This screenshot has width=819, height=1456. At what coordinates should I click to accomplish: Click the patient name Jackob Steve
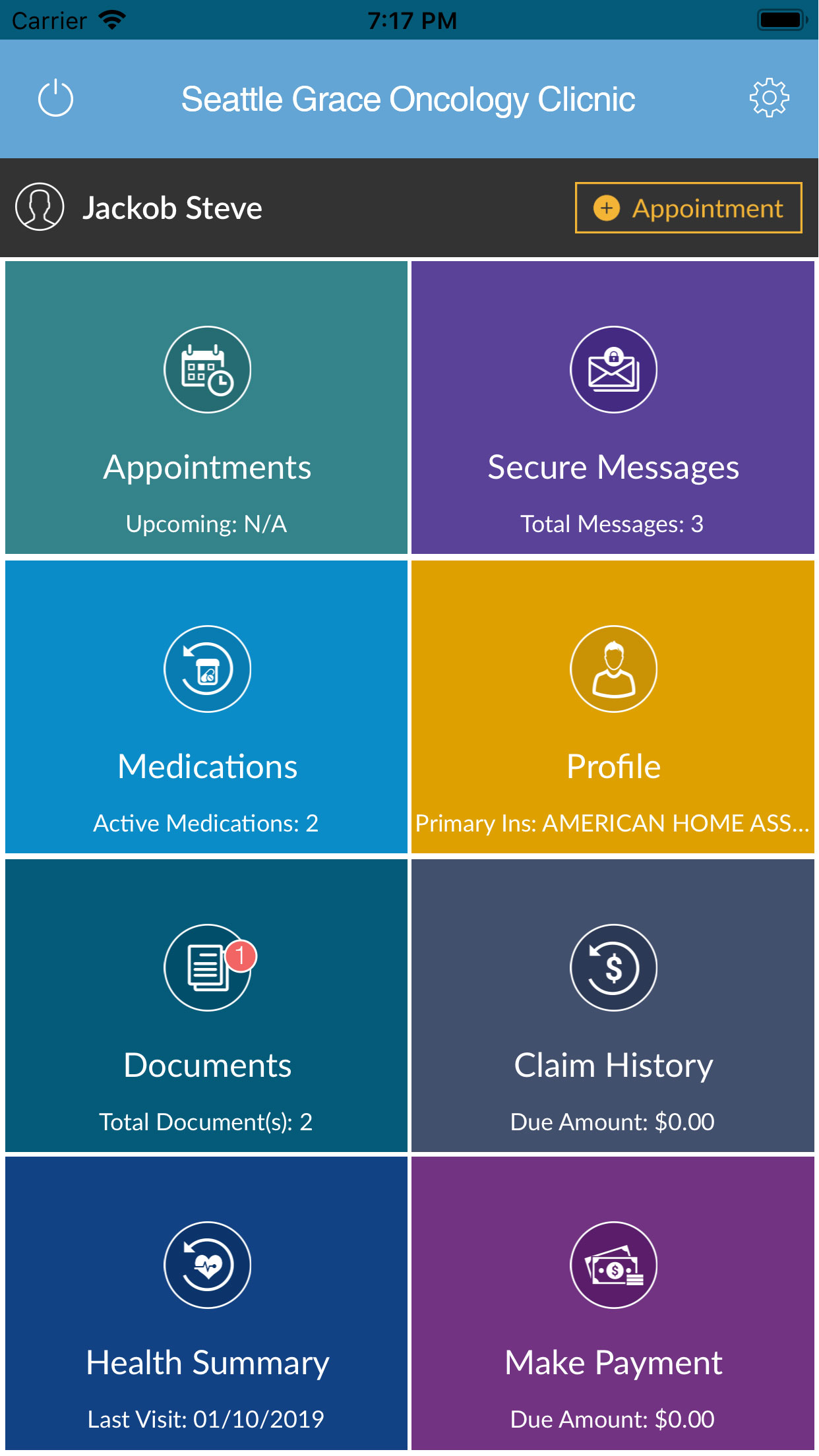(173, 208)
